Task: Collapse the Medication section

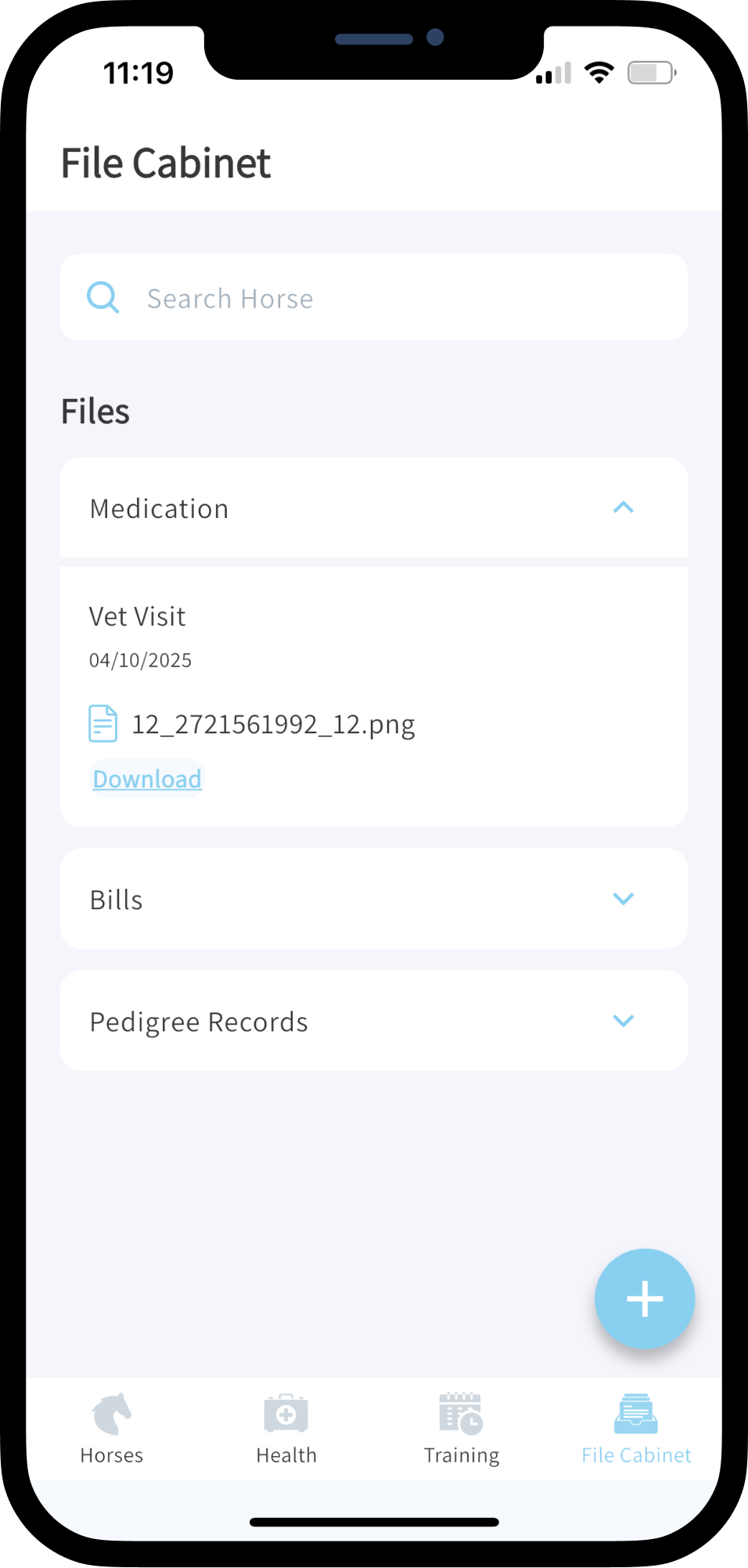Action: 624,507
